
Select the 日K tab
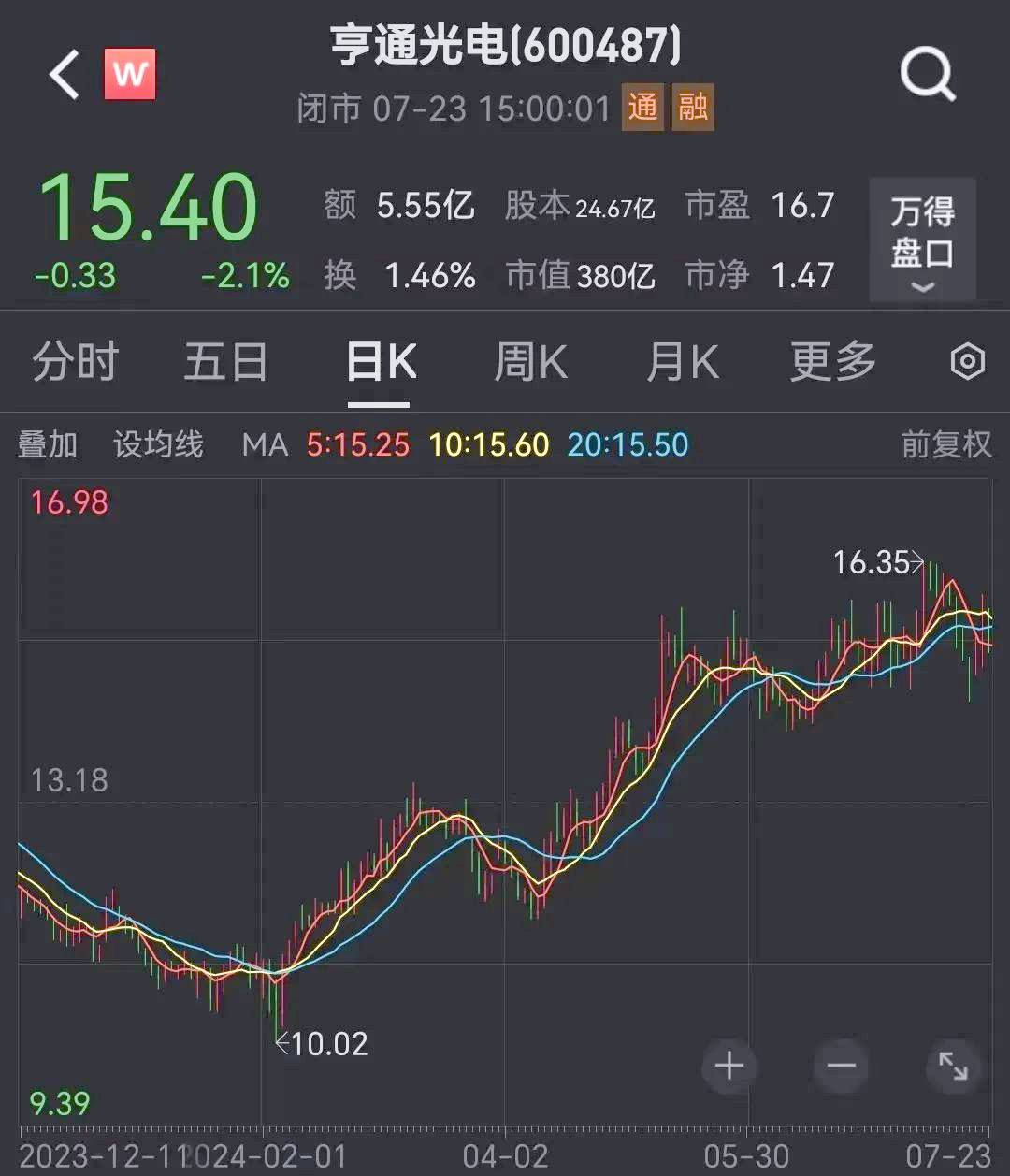pos(380,362)
